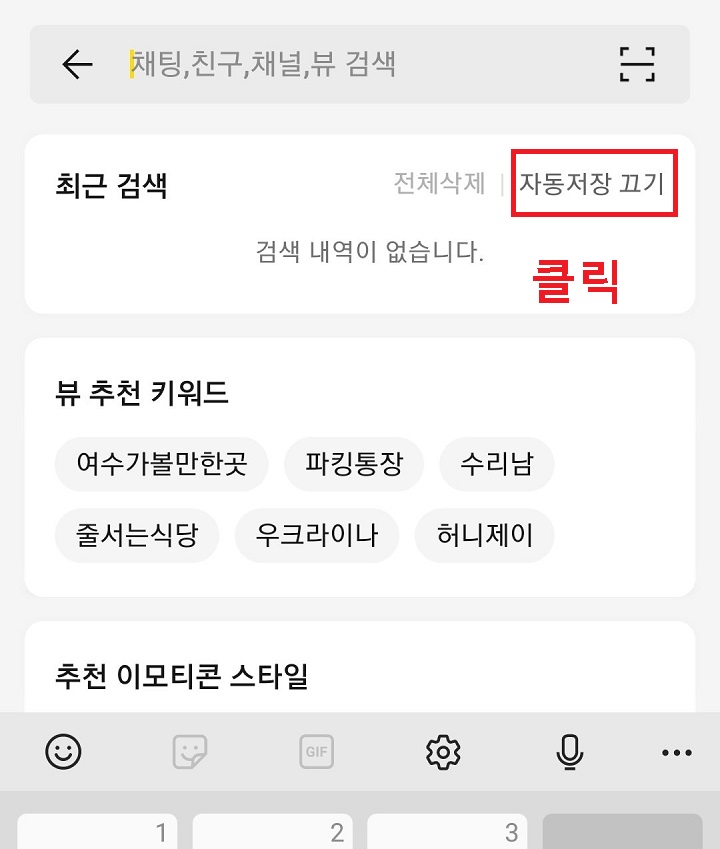Start voice input with microphone icon
The image size is (720, 849).
pyautogui.click(x=569, y=751)
